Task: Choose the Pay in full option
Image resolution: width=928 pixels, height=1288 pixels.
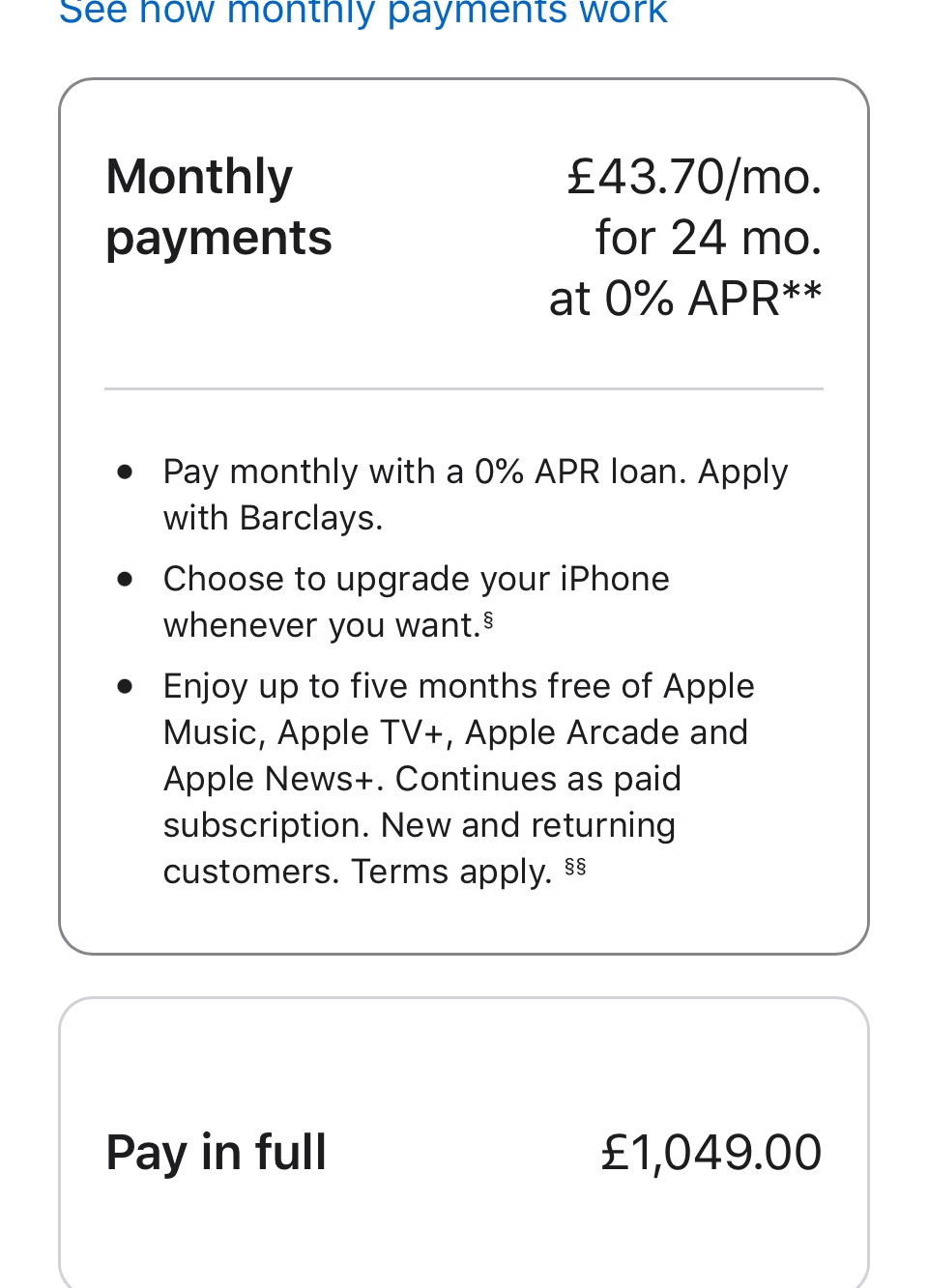Action: click(x=463, y=1151)
